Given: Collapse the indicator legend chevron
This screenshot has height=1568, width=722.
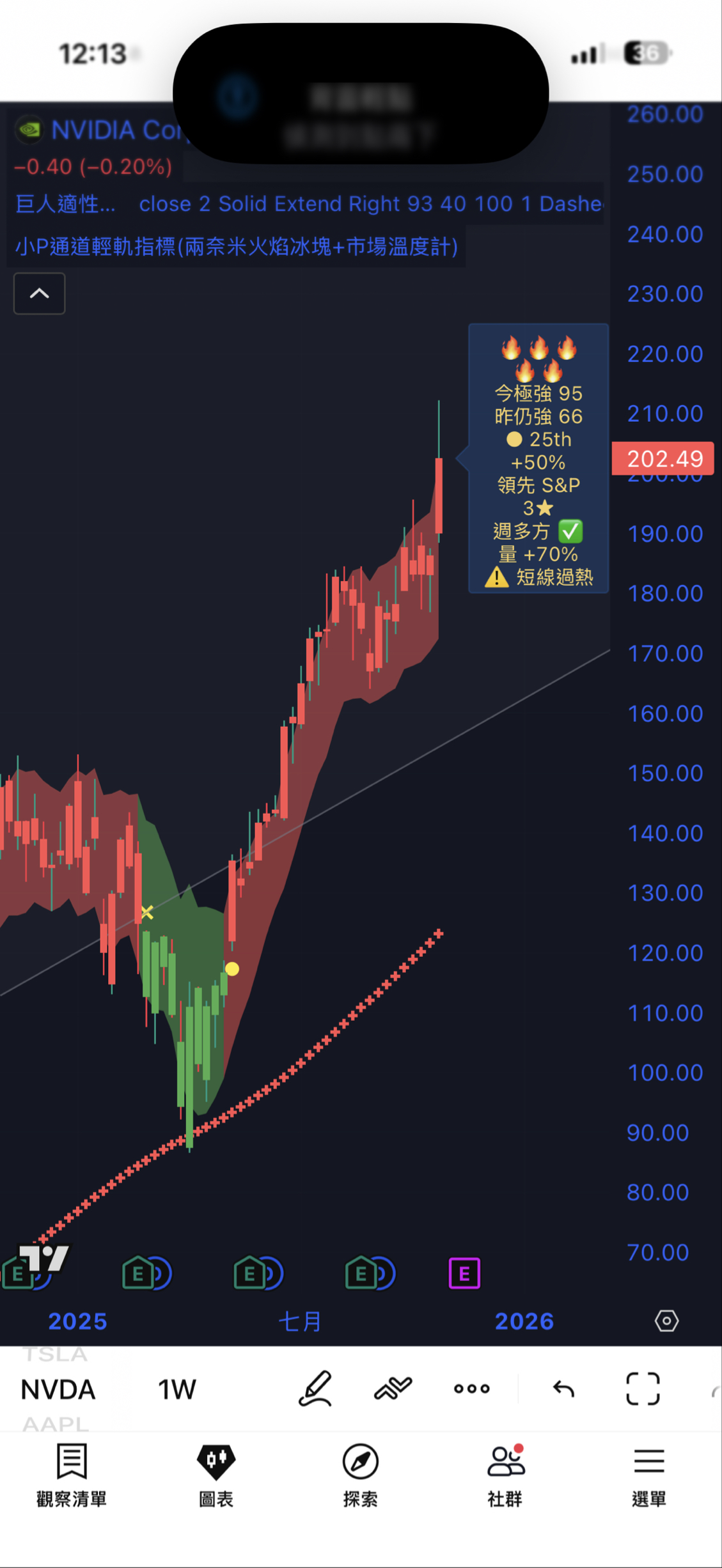Looking at the screenshot, I should point(39,293).
